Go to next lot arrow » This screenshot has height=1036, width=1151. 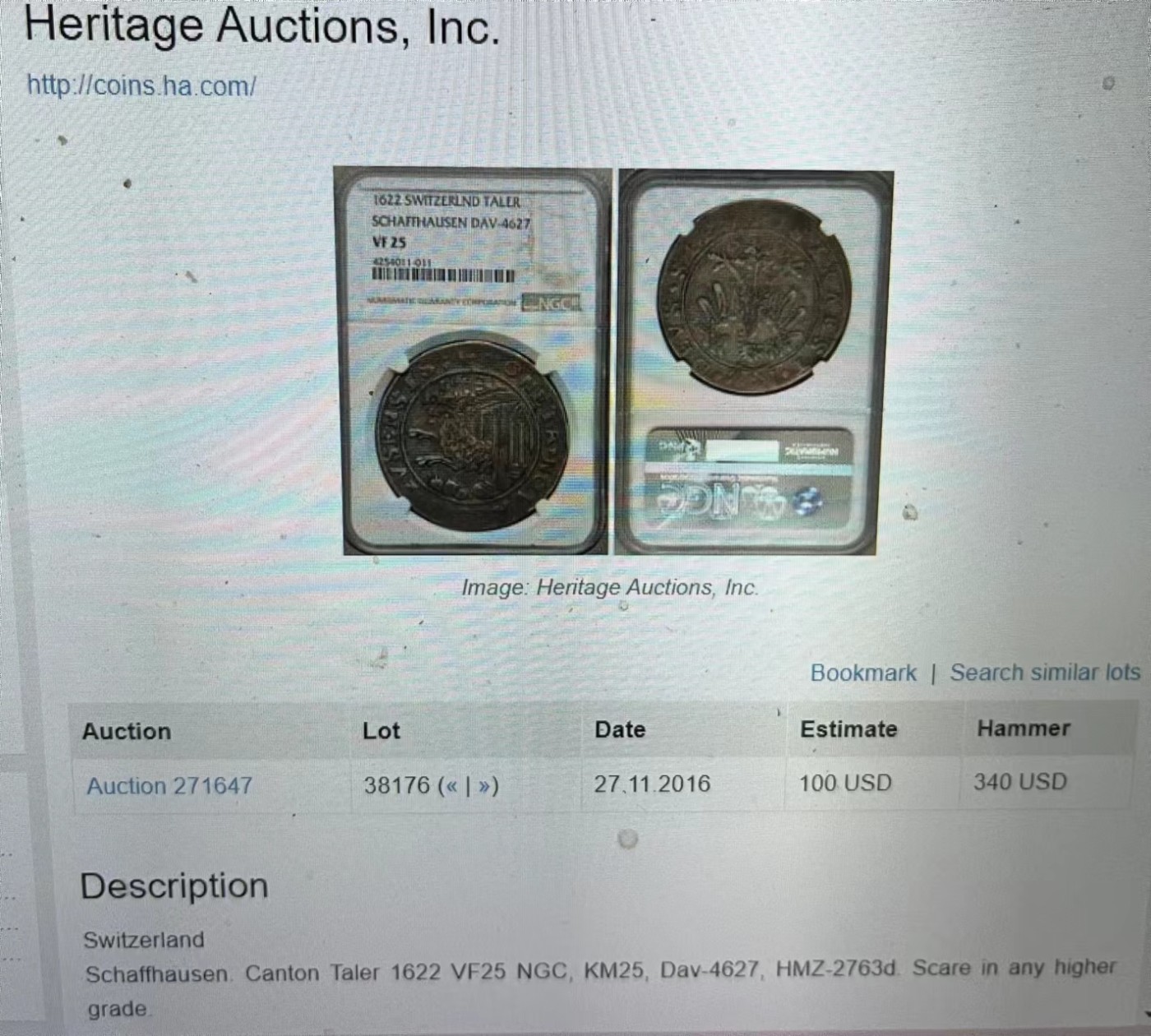coord(484,785)
